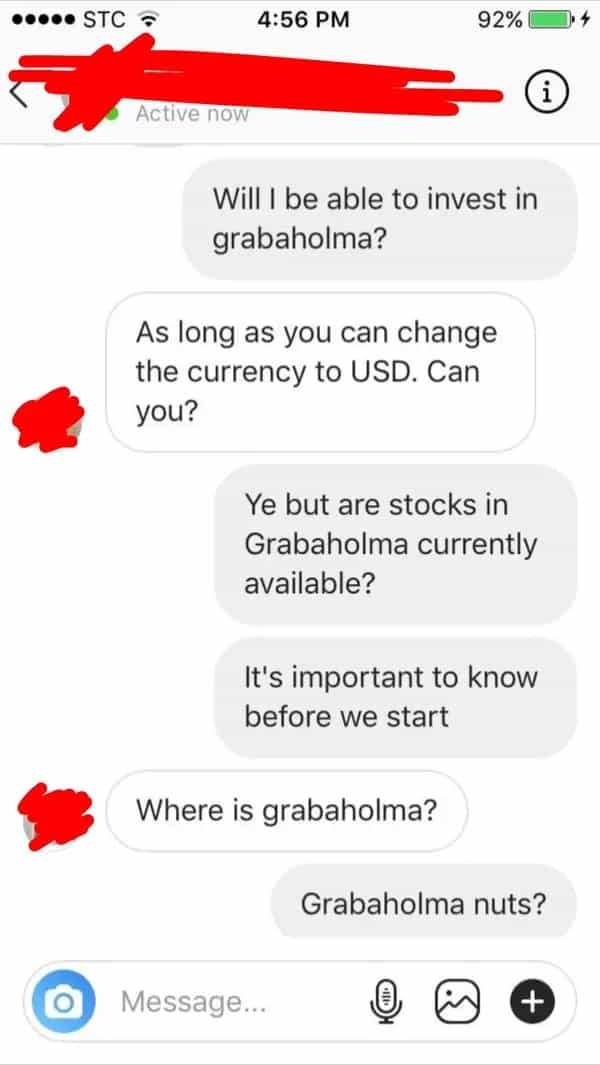Attach a photo from the gallery
The image size is (600, 1065).
click(x=457, y=1001)
